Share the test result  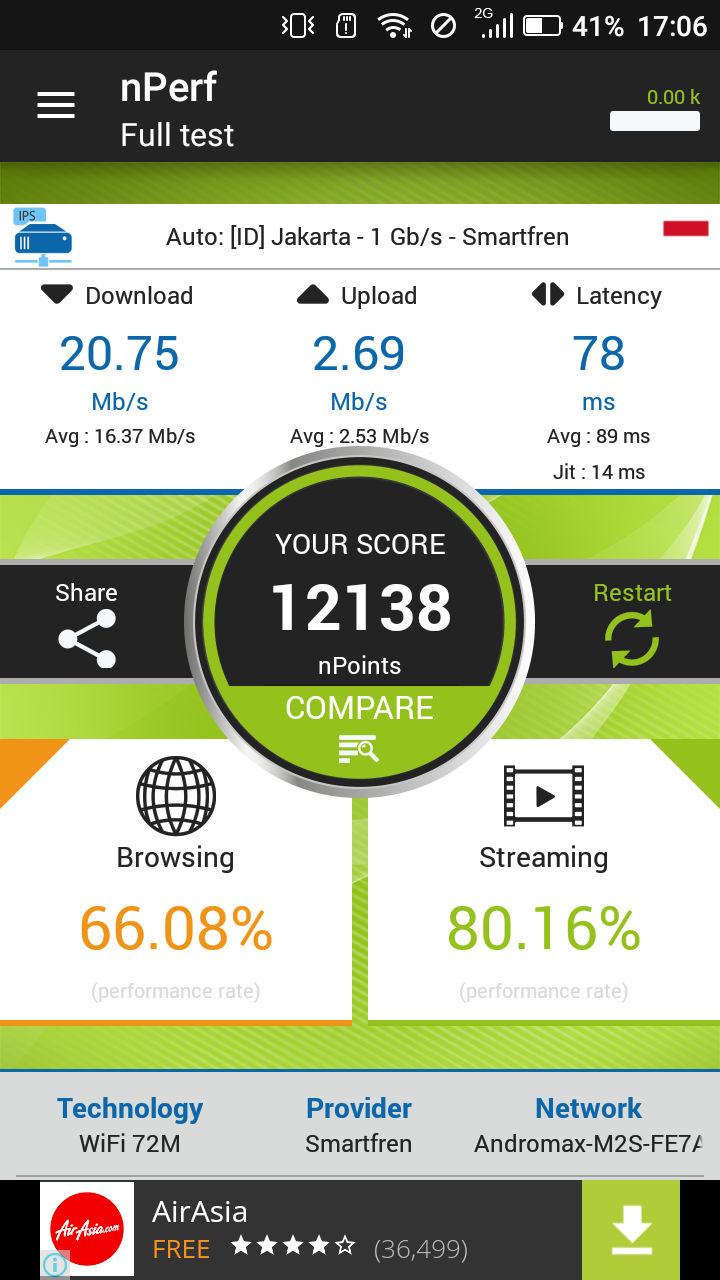pos(87,624)
